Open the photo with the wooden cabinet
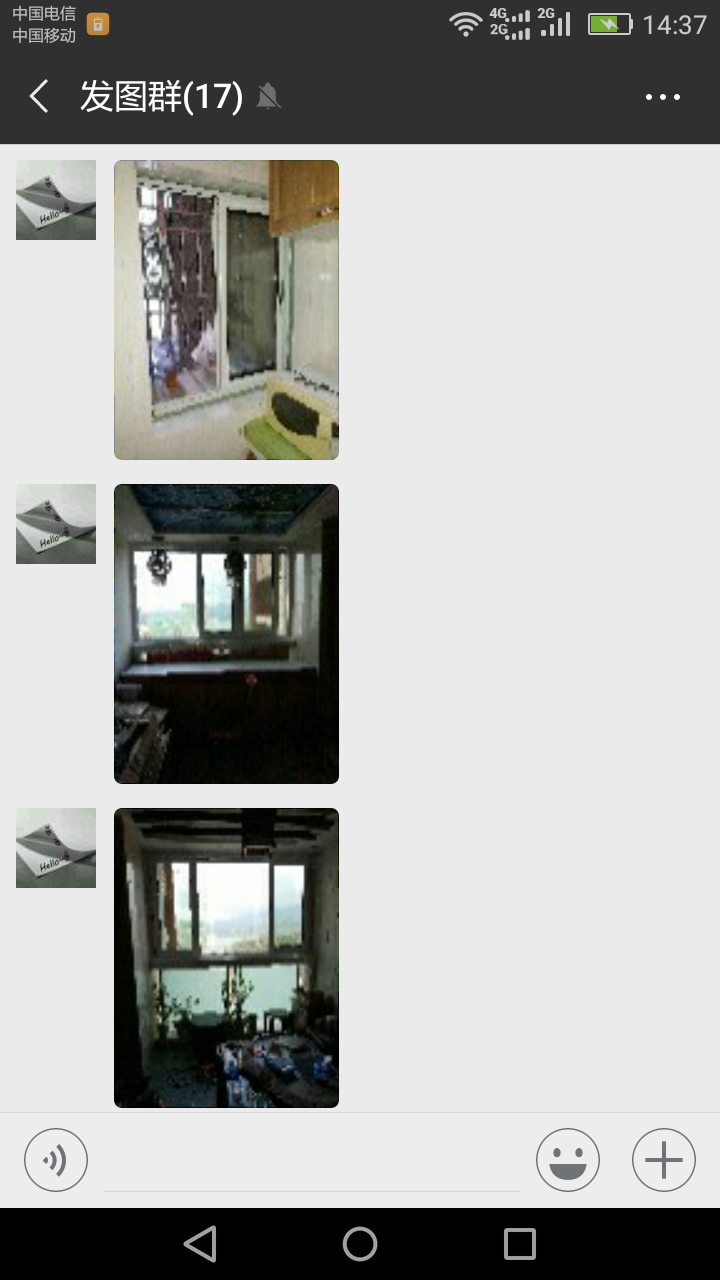This screenshot has width=720, height=1280. [x=226, y=310]
